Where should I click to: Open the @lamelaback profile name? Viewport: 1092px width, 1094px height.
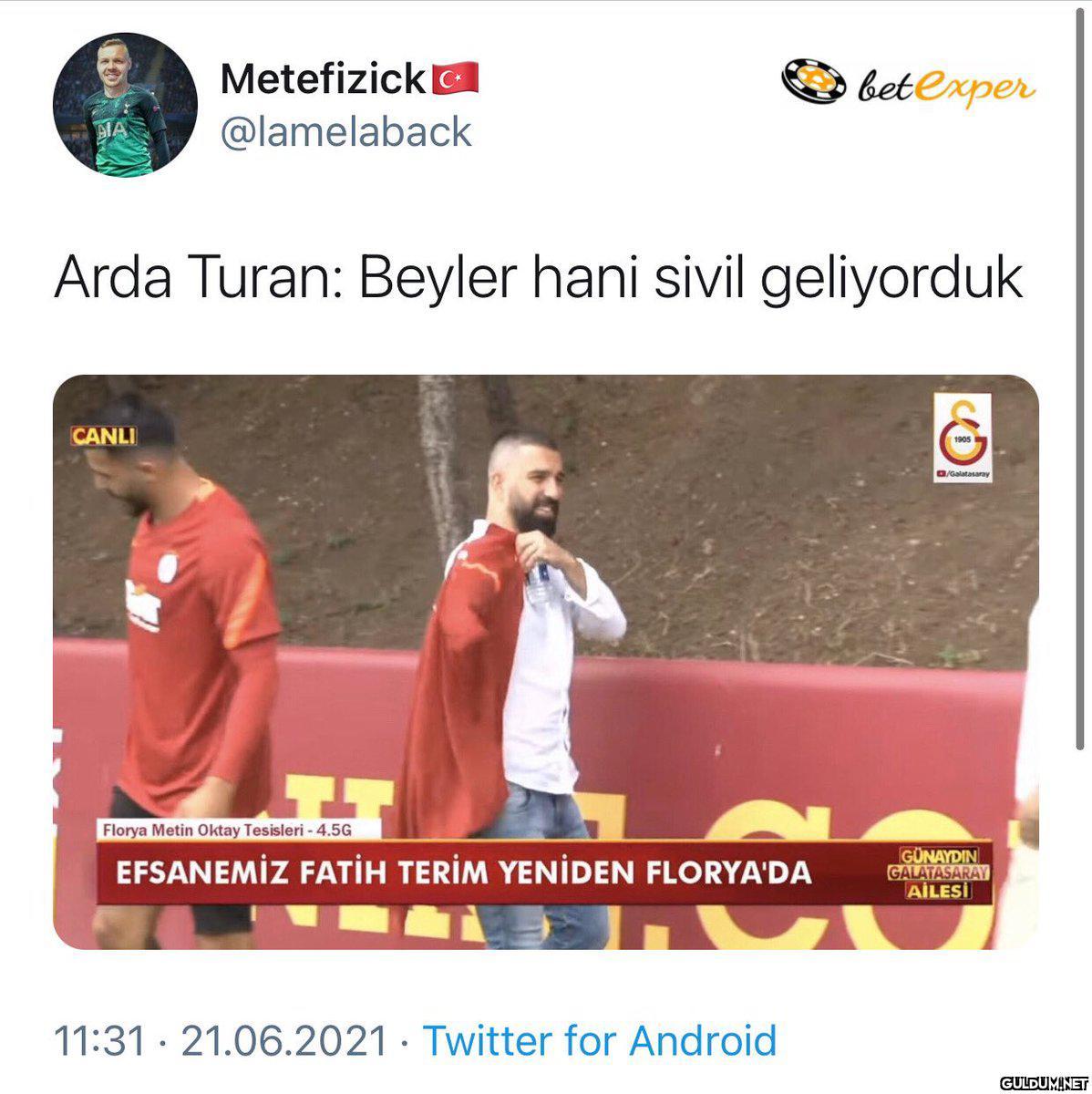click(x=346, y=132)
